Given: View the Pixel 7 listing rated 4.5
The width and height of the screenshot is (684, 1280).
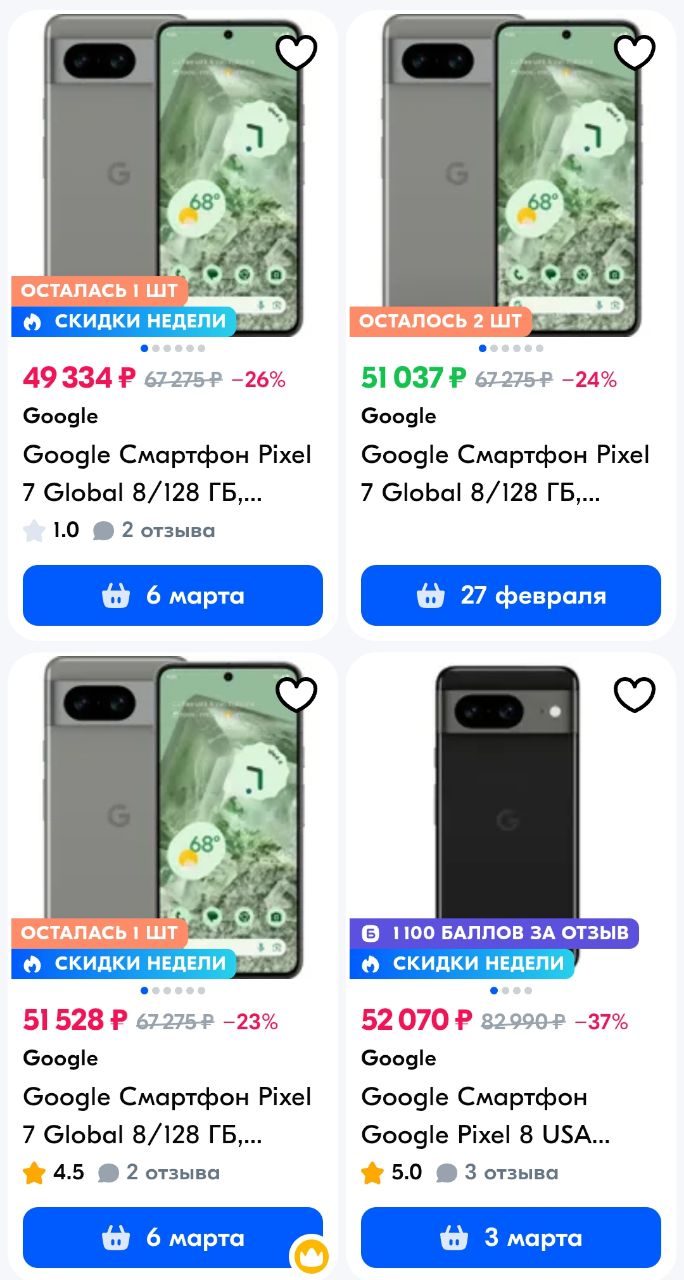Looking at the screenshot, I should [167, 1115].
